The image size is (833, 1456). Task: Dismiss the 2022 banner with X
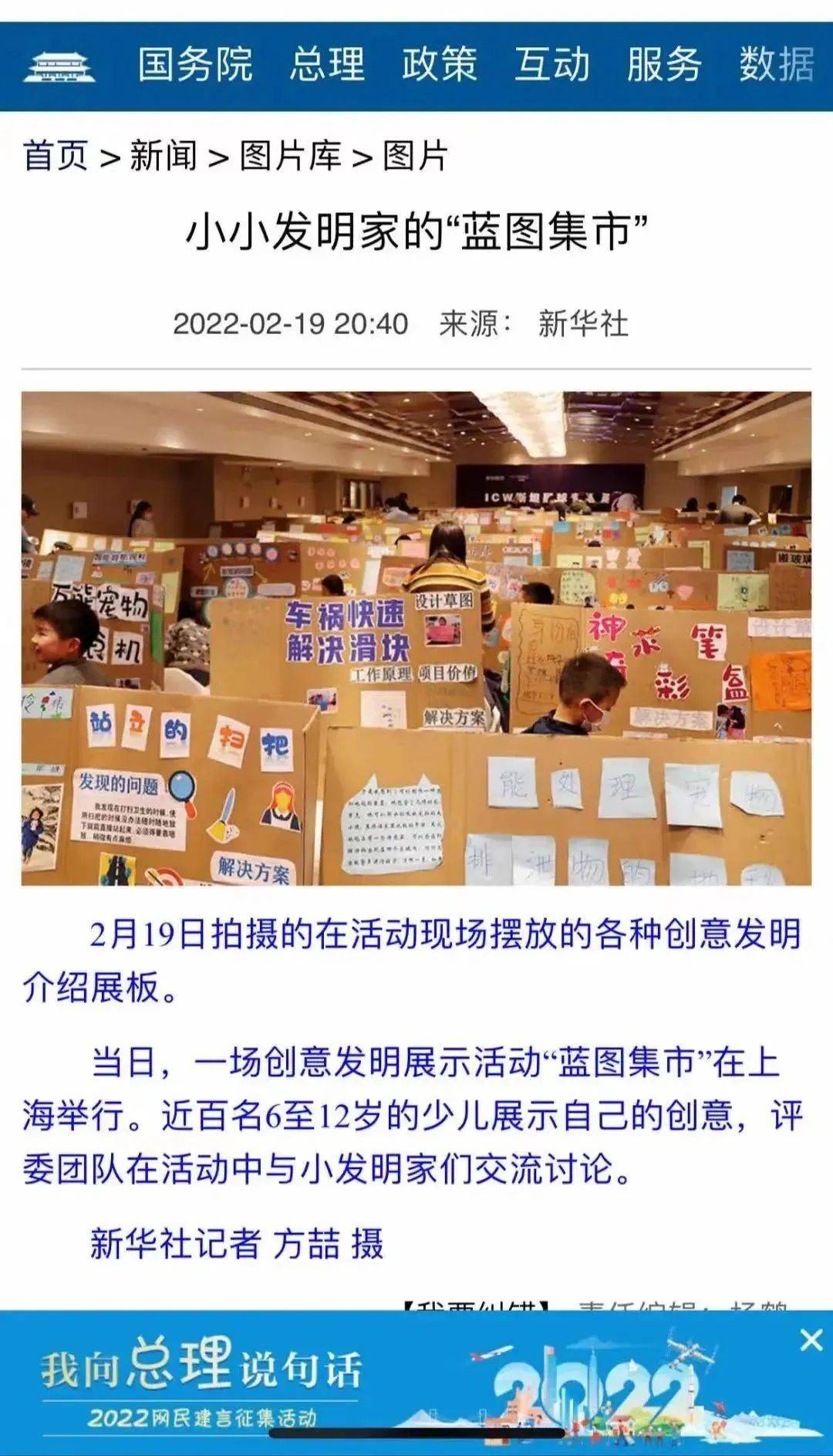(811, 1340)
